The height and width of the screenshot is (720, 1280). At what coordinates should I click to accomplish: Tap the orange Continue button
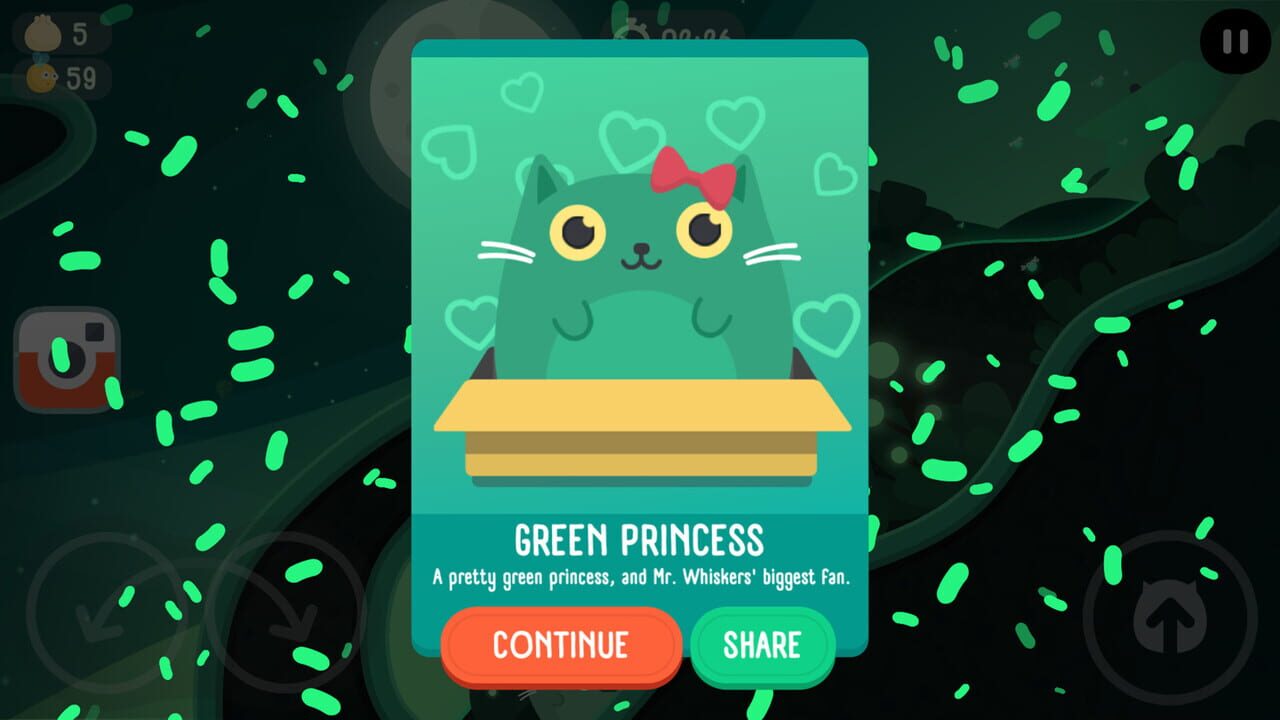coord(561,645)
